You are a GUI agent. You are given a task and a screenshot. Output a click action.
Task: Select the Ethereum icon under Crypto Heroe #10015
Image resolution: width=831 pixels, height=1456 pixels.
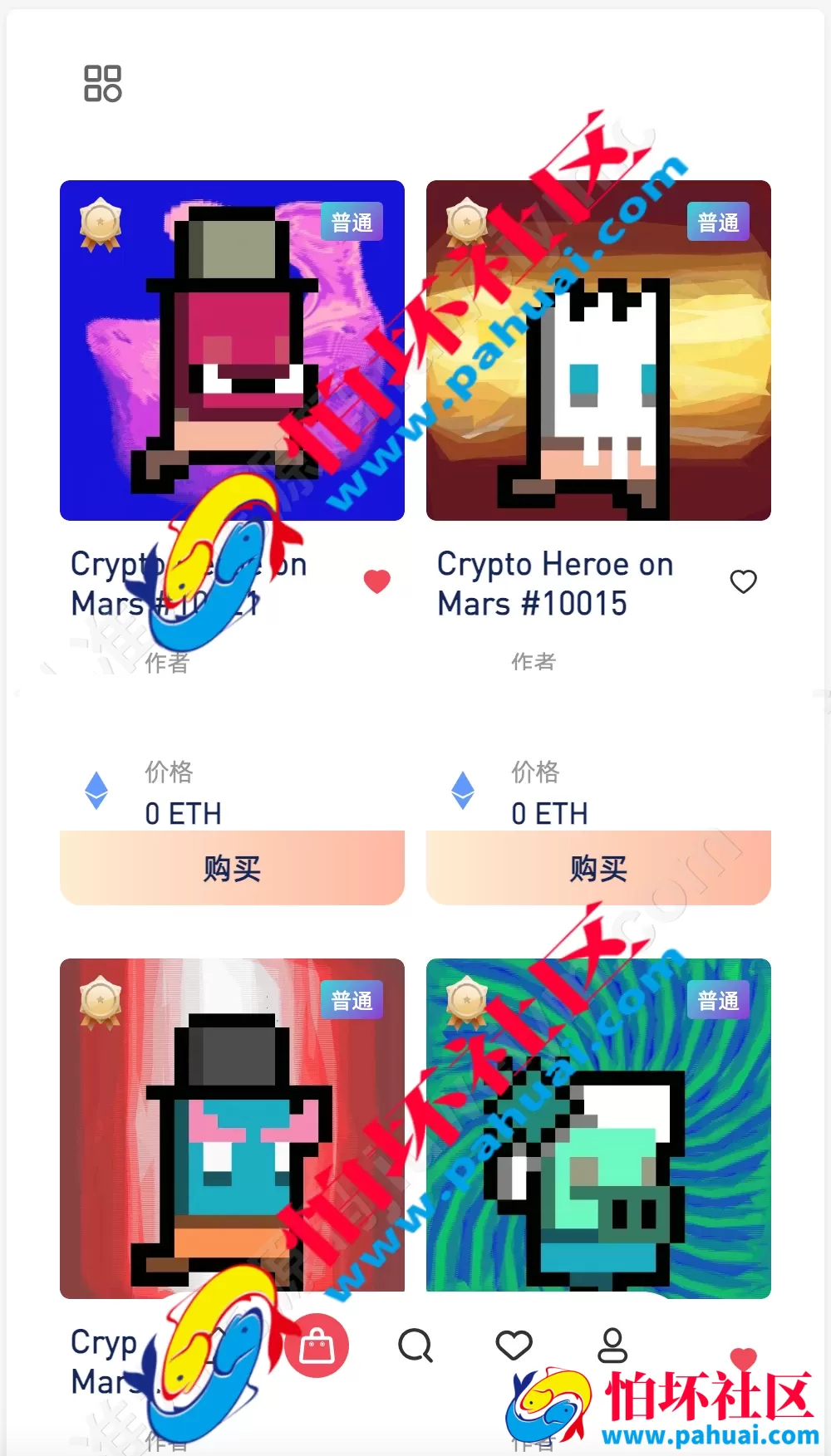point(463,791)
